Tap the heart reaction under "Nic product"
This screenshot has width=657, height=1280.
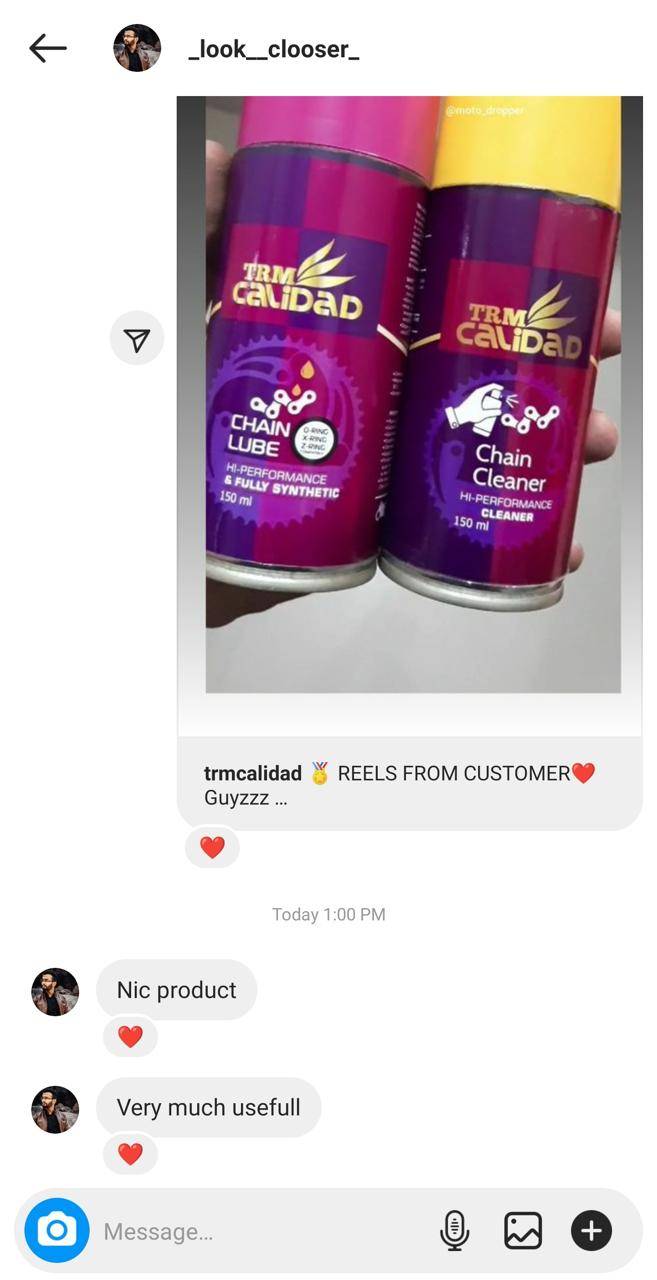click(130, 1037)
